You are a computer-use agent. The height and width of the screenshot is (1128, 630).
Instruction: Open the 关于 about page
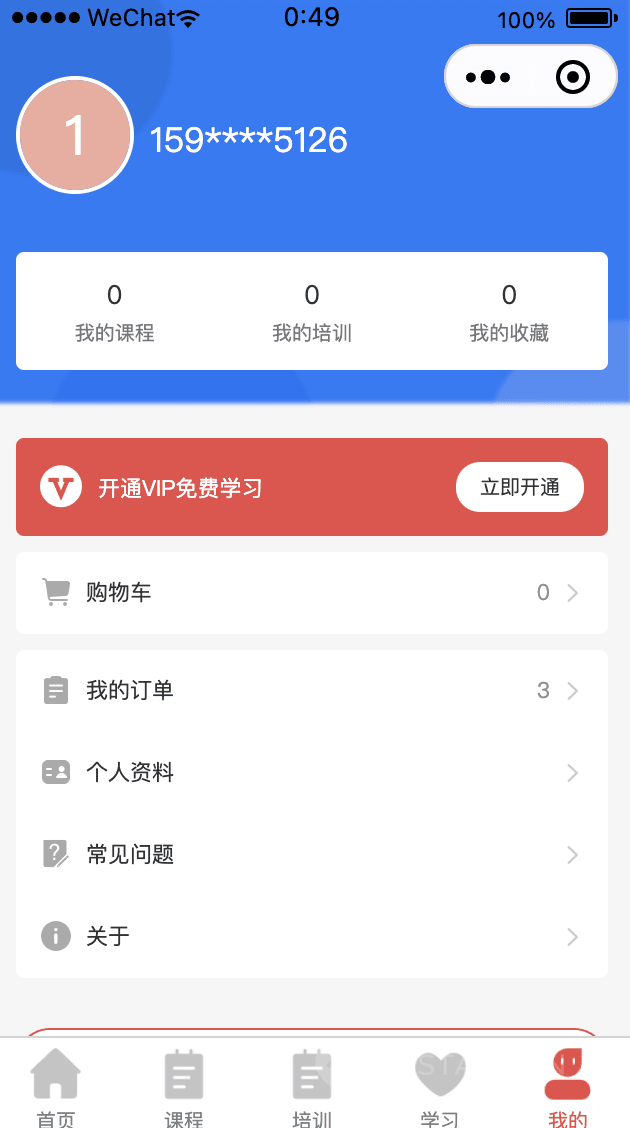coord(311,937)
